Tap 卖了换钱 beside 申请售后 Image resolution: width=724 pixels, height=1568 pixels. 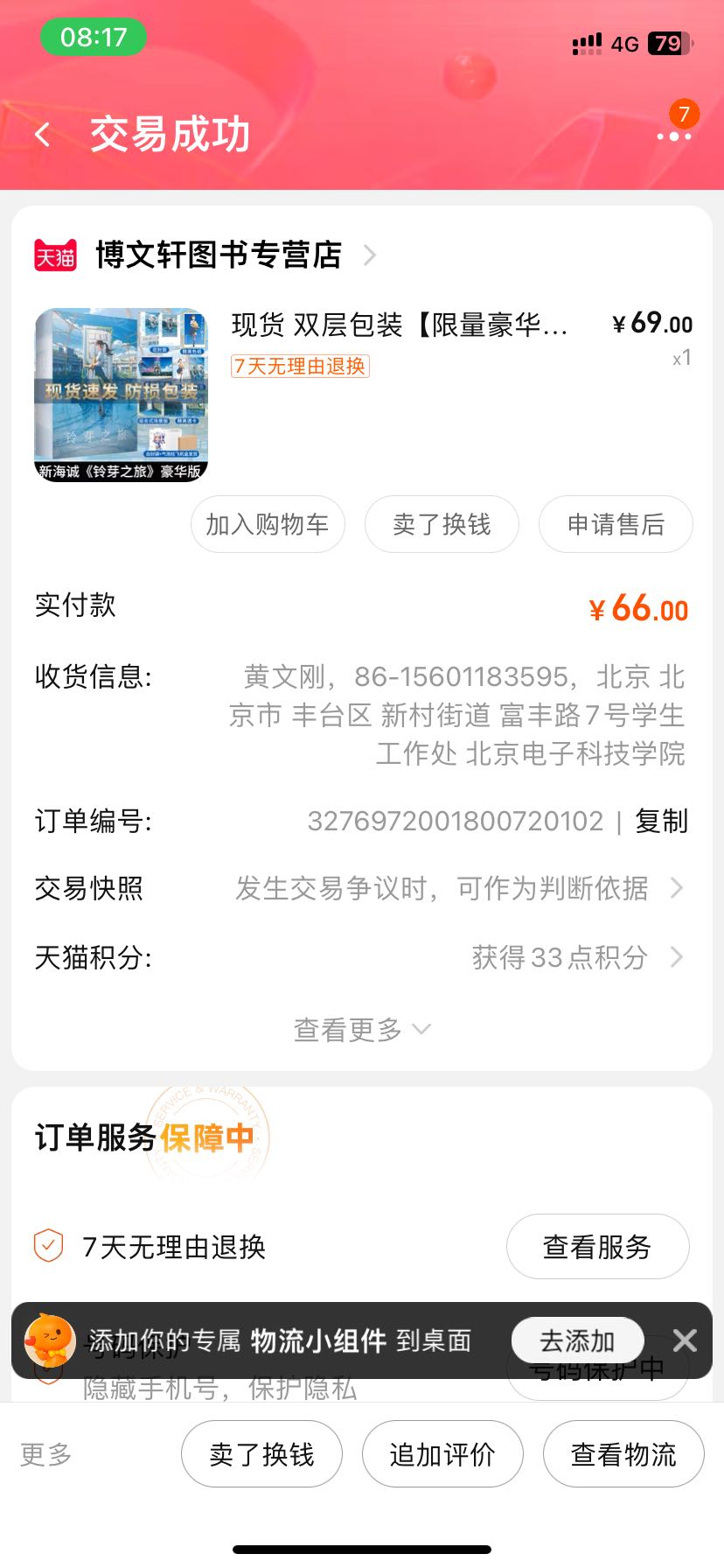(442, 524)
